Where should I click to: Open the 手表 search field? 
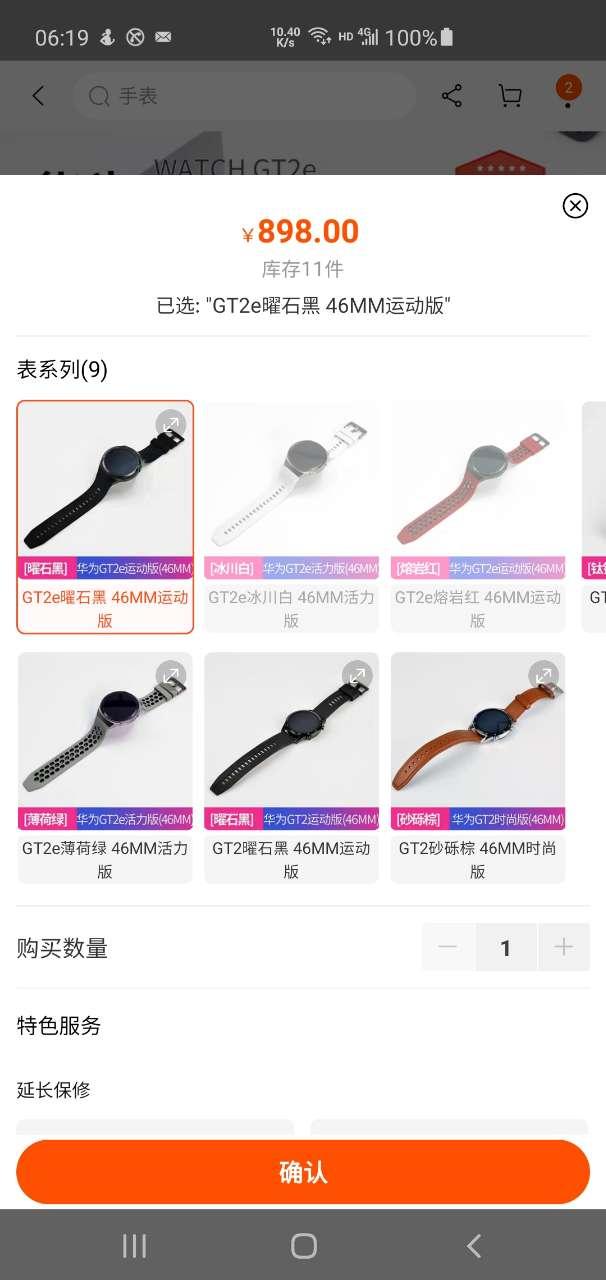244,96
